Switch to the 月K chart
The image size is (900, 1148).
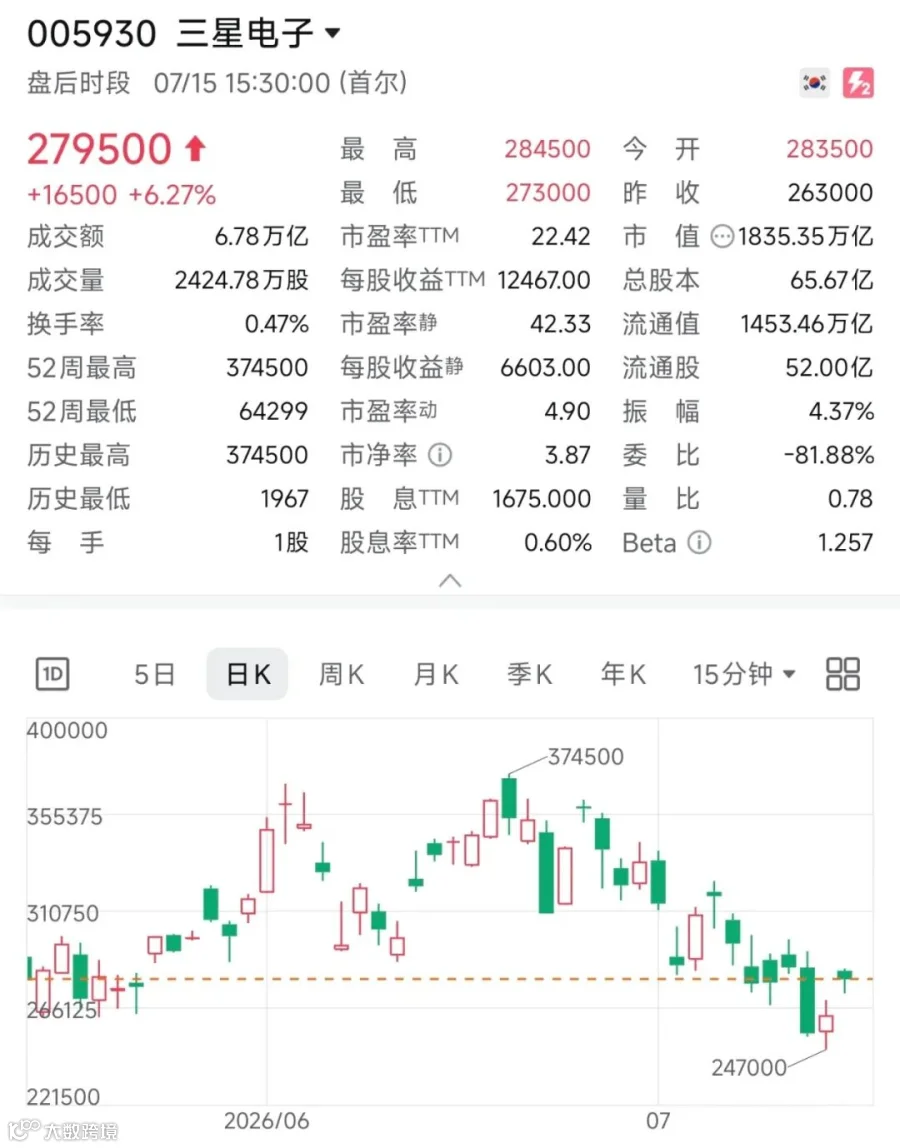click(436, 674)
